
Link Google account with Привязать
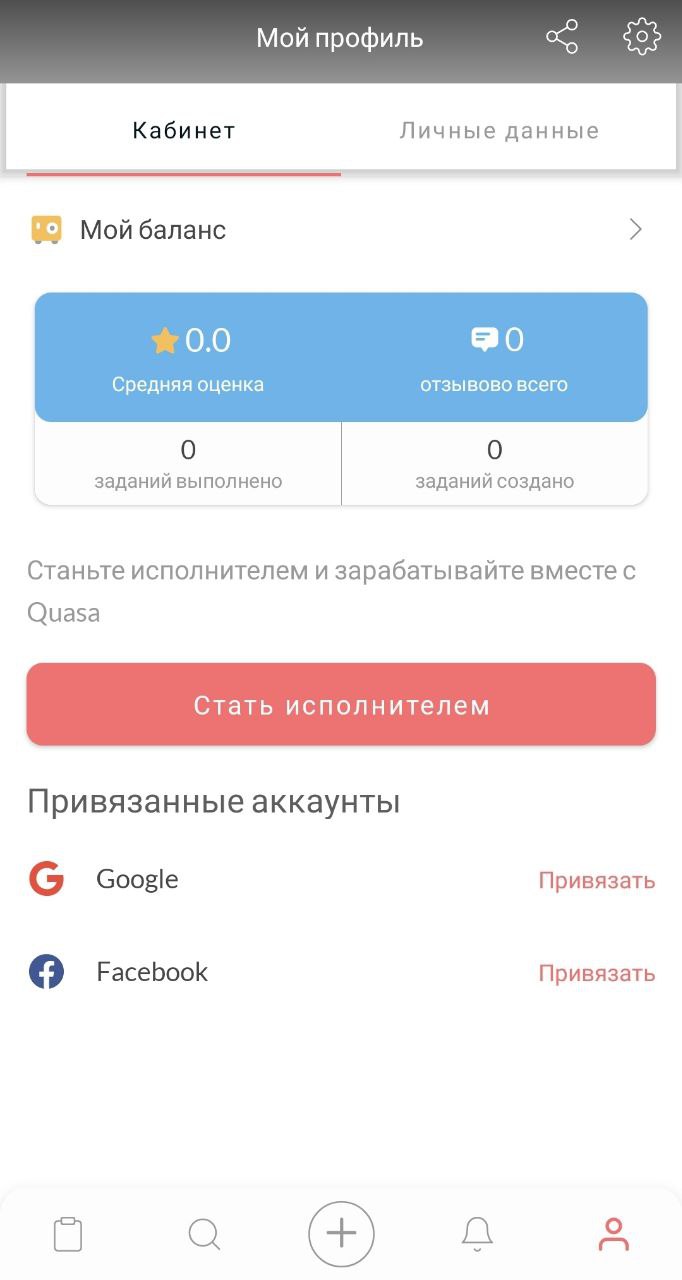pos(597,880)
